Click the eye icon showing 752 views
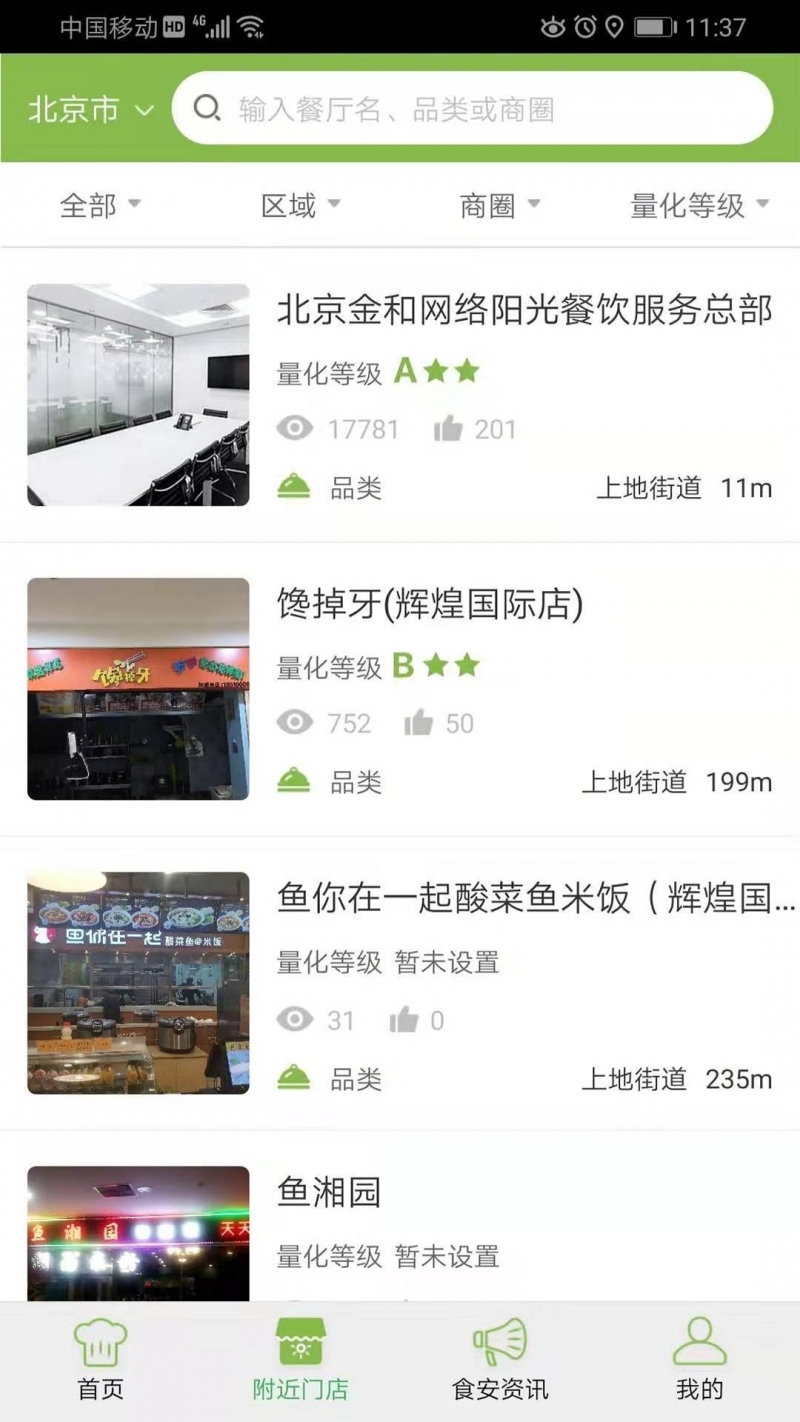The width and height of the screenshot is (800, 1422). (x=293, y=722)
